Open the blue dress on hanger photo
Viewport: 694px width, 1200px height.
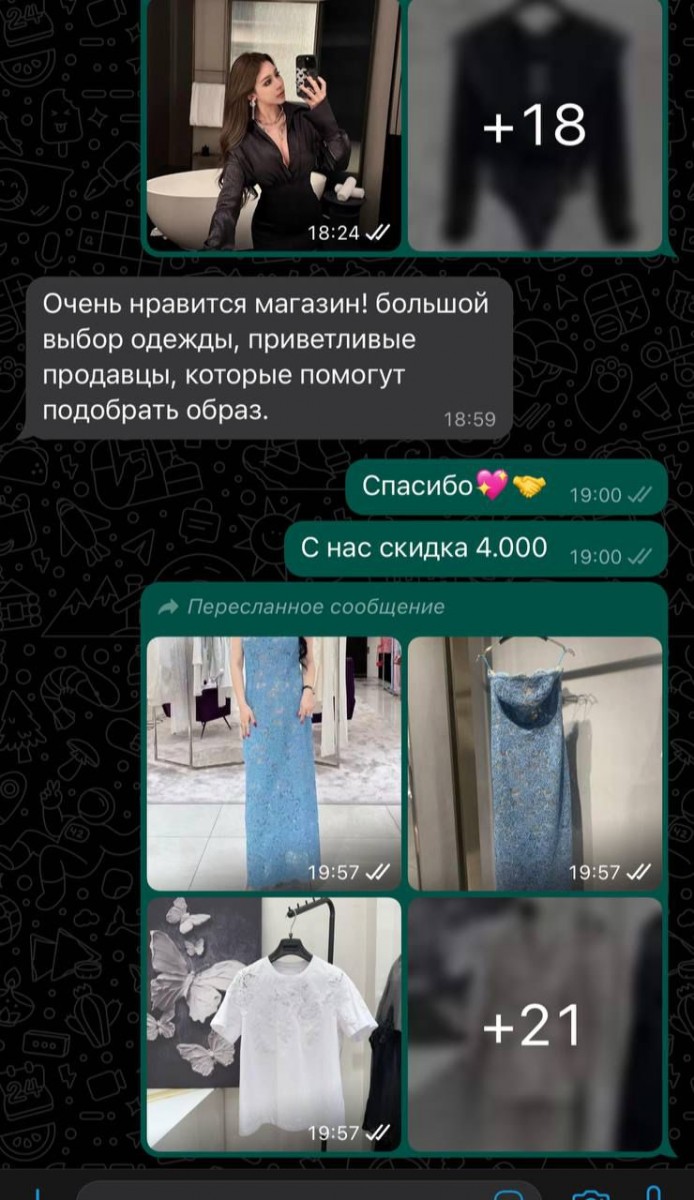(x=535, y=762)
